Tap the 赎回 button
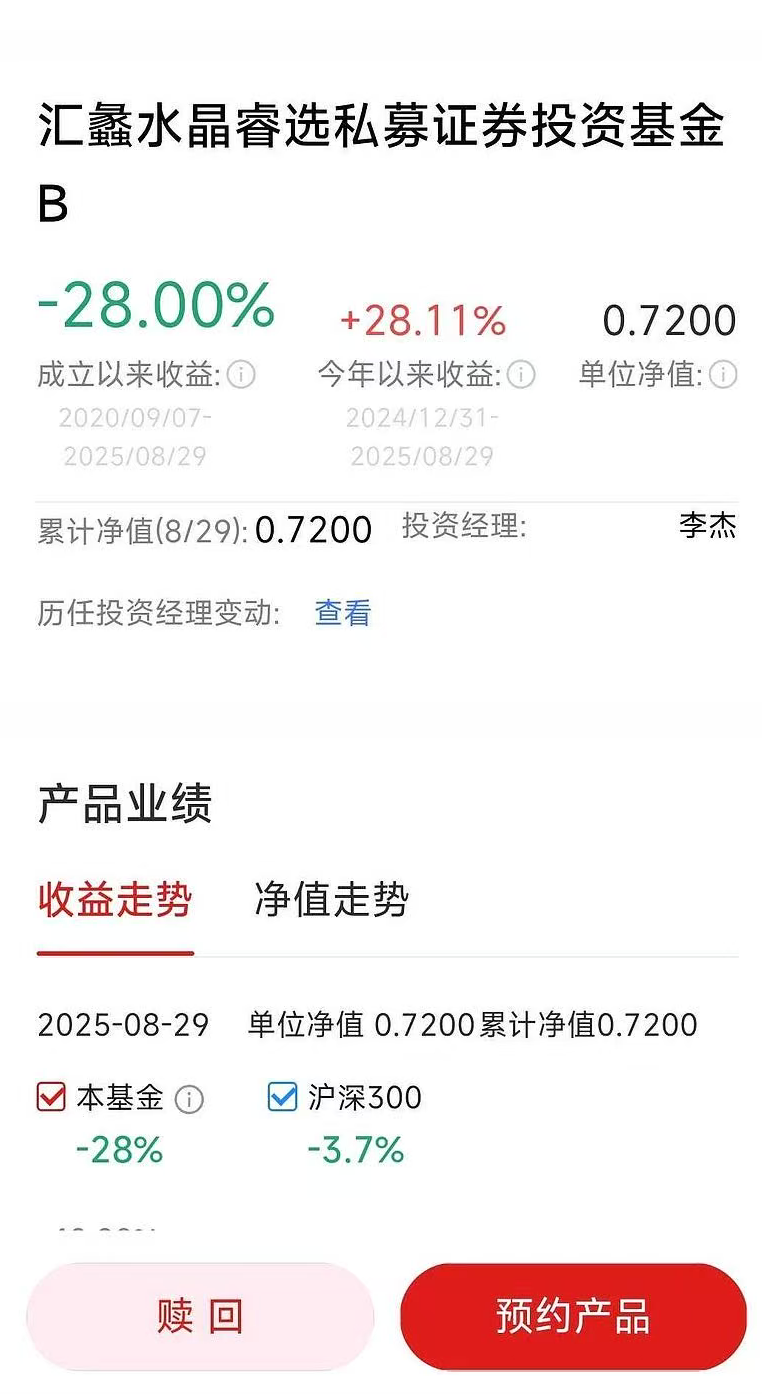Screen dimensions: 762x1394 [x=200, y=1316]
